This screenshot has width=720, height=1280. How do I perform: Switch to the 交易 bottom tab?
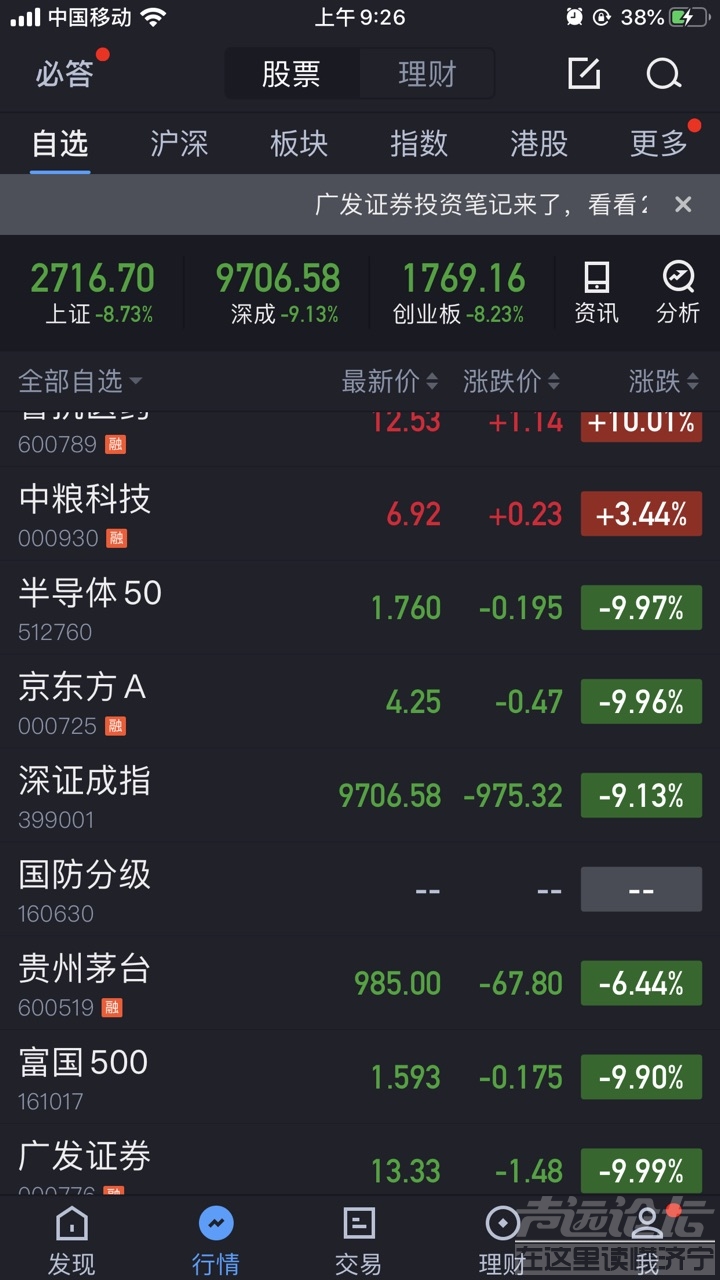tap(358, 1240)
